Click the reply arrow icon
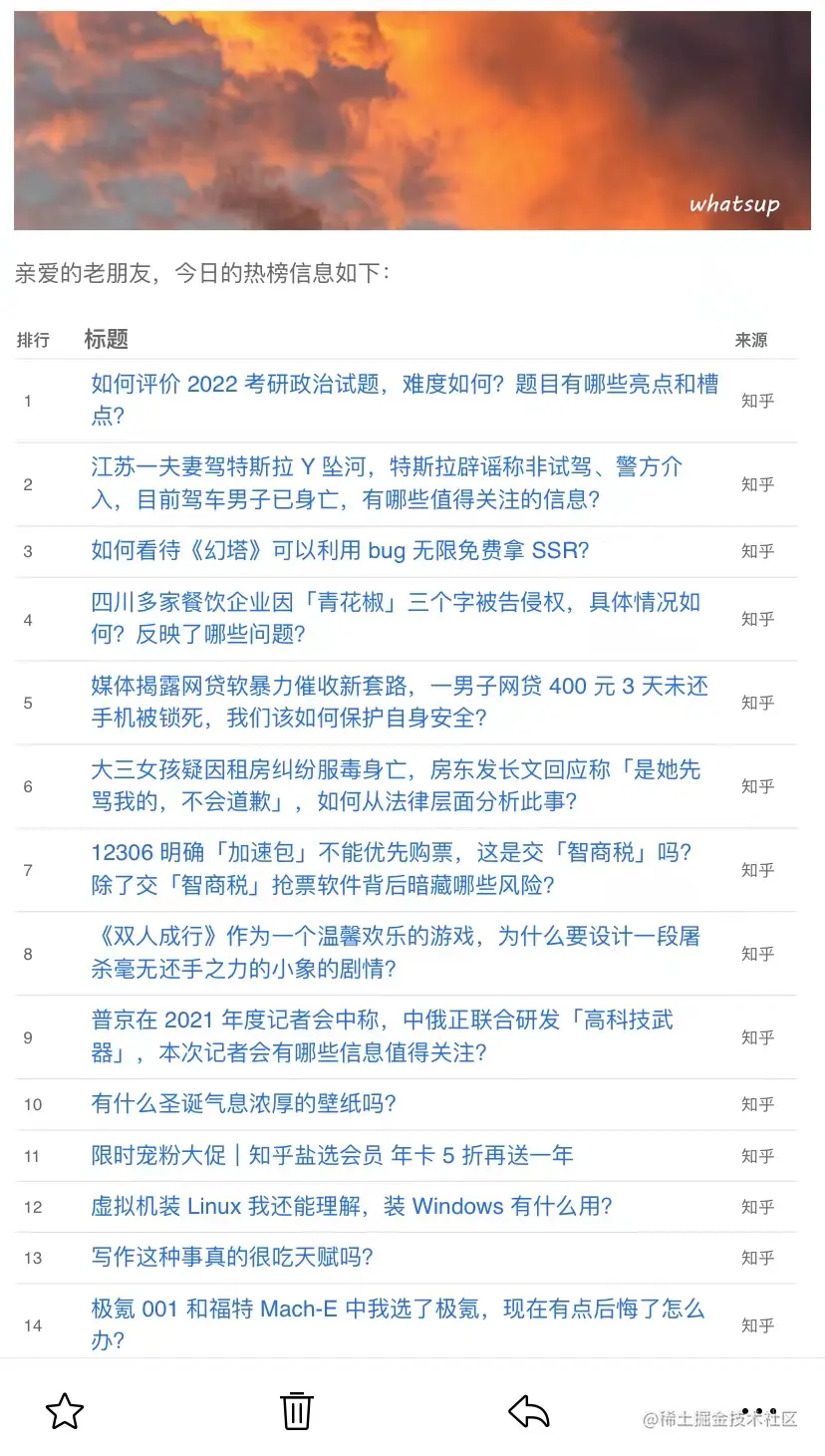 (528, 1411)
